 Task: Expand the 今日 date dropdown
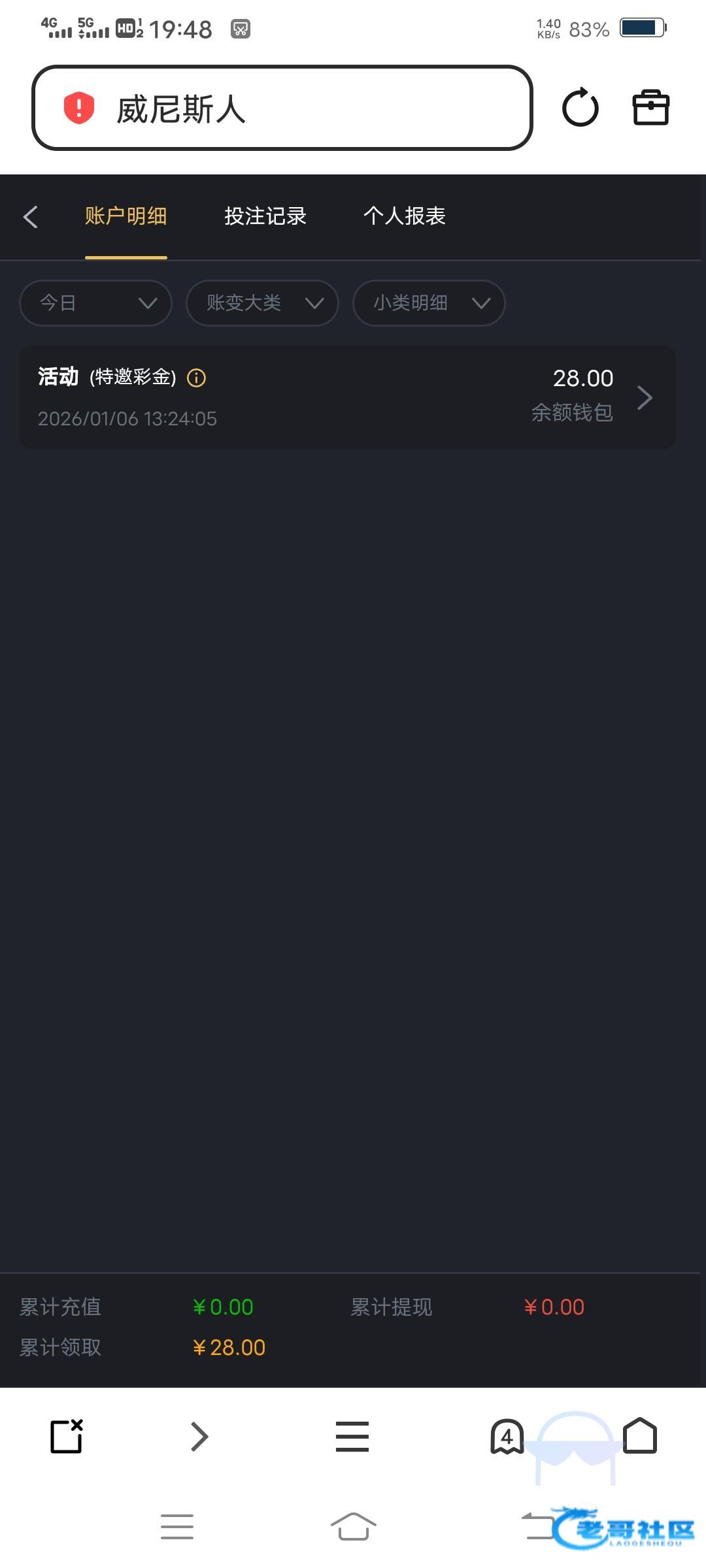[x=95, y=303]
